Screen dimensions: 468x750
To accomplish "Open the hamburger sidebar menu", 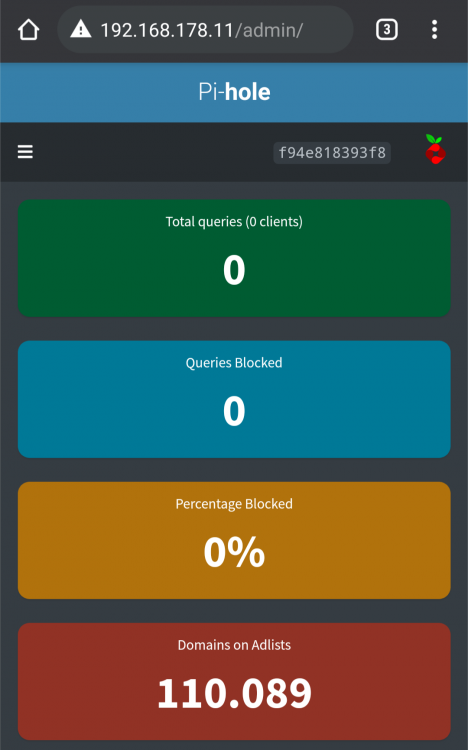I will tap(25, 152).
